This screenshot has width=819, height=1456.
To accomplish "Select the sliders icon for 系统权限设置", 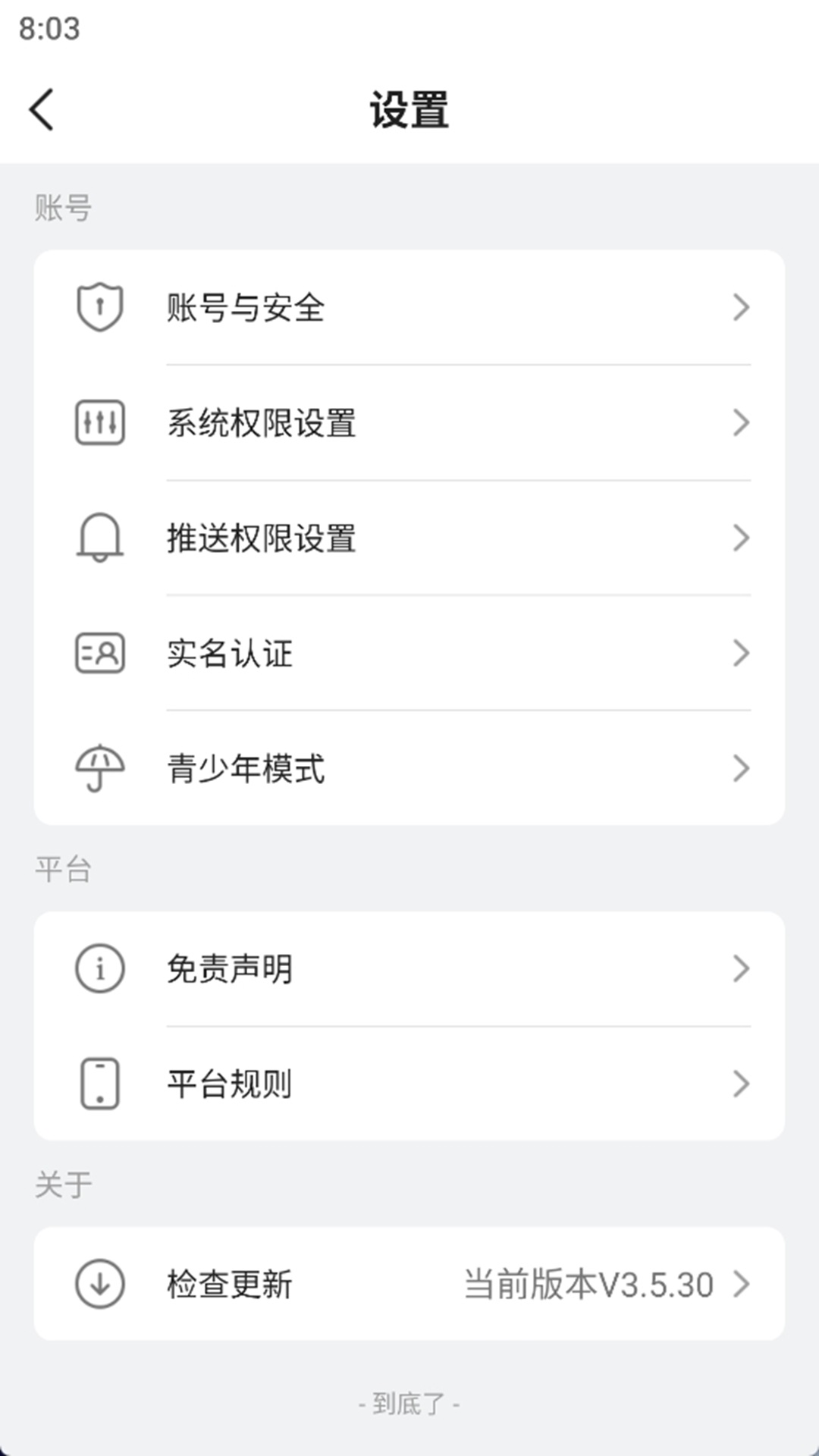I will [x=99, y=423].
